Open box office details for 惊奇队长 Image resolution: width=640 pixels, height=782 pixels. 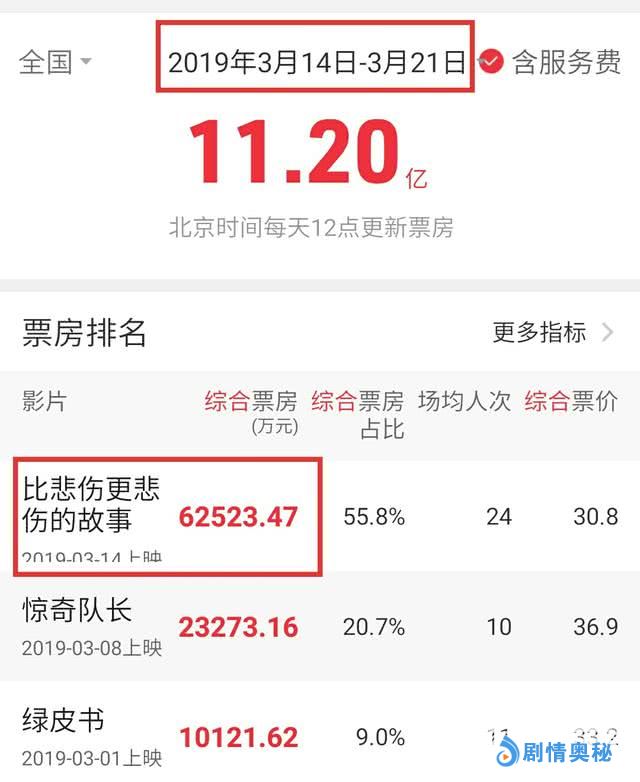point(238,628)
